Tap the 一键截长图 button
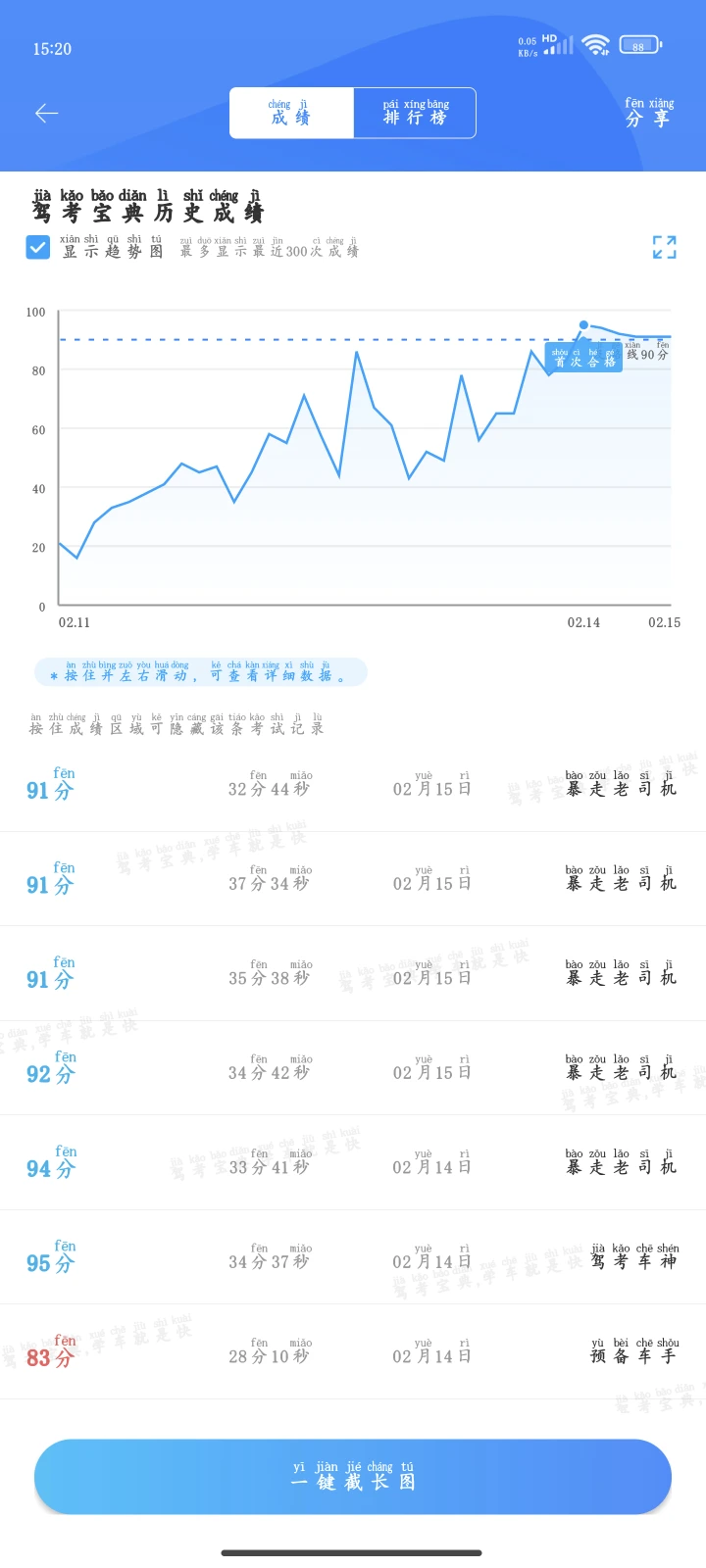Viewport: 706px width, 1568px height. pyautogui.click(x=353, y=1476)
